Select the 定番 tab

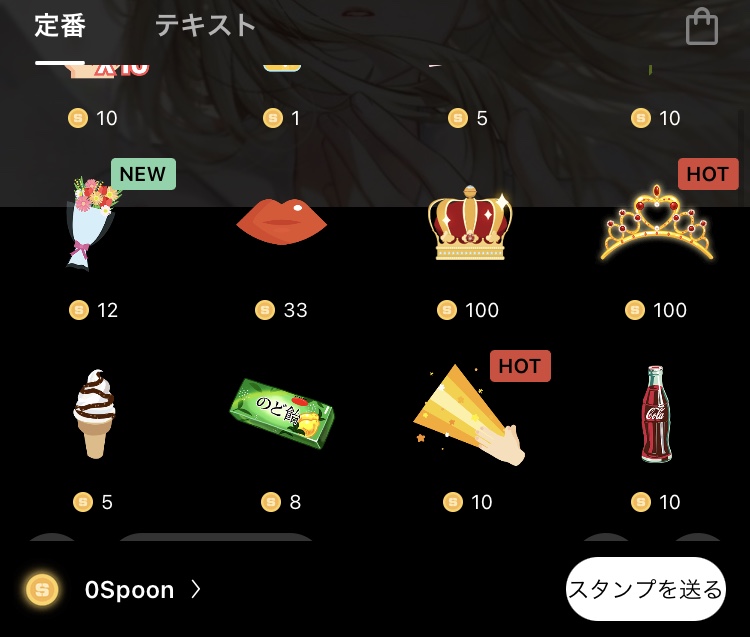[x=60, y=26]
